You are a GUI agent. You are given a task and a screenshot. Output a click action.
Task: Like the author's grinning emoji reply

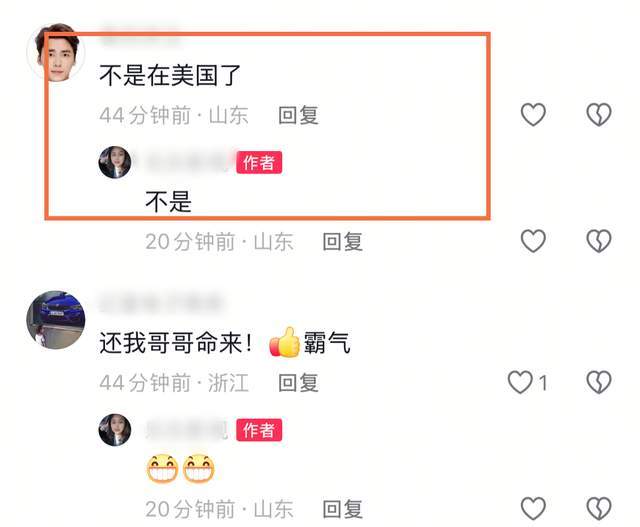point(533,508)
